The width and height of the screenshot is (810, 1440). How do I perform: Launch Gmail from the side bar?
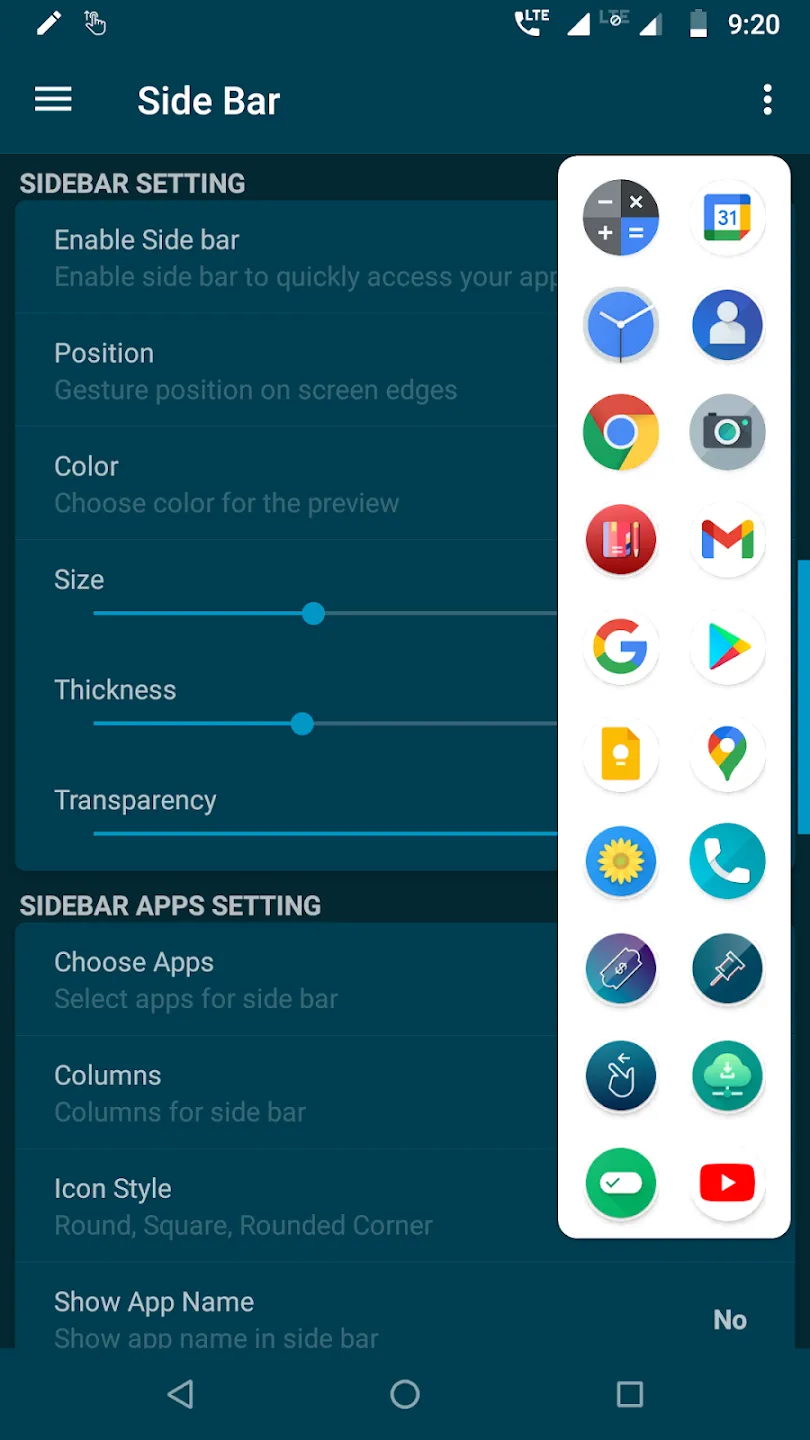pos(727,540)
